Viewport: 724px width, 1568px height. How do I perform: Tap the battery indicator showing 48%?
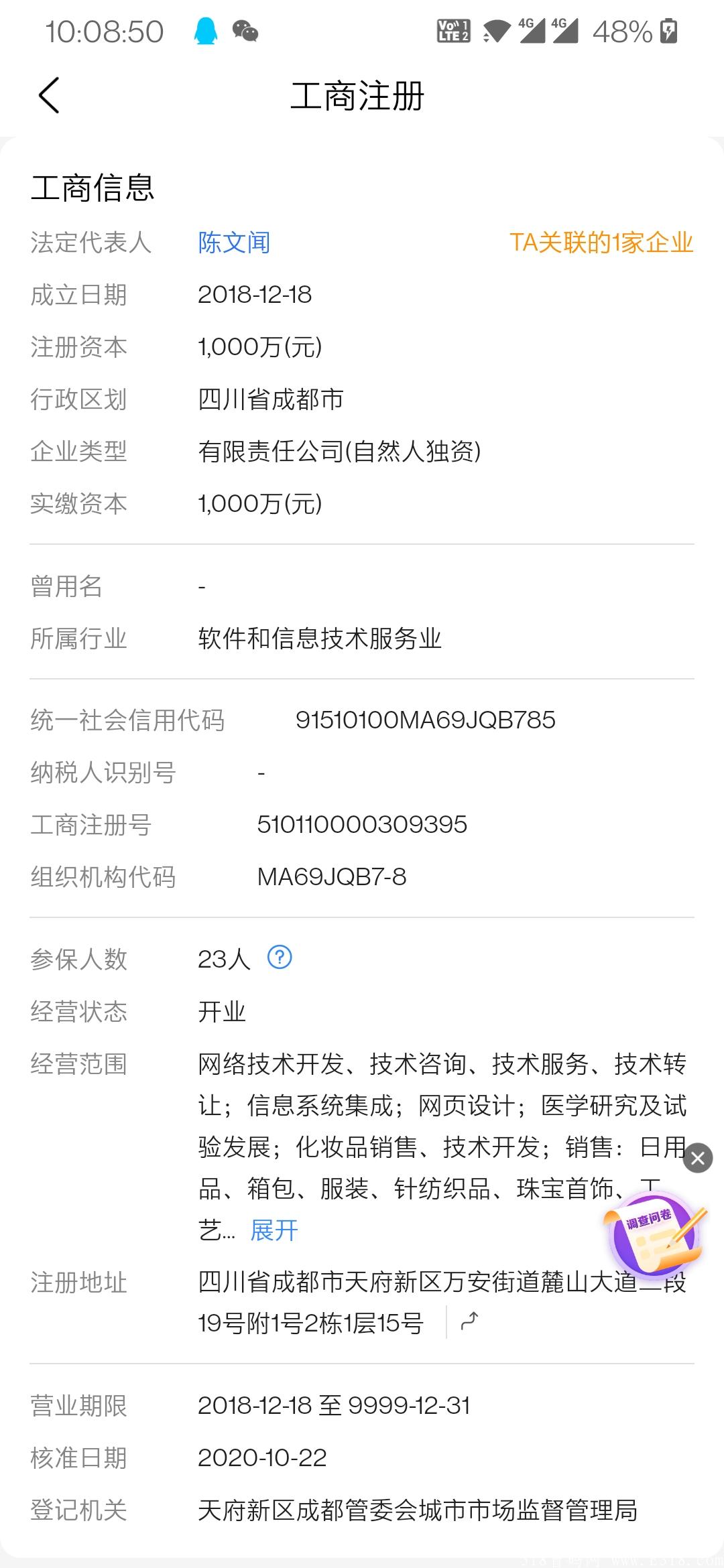[x=623, y=31]
